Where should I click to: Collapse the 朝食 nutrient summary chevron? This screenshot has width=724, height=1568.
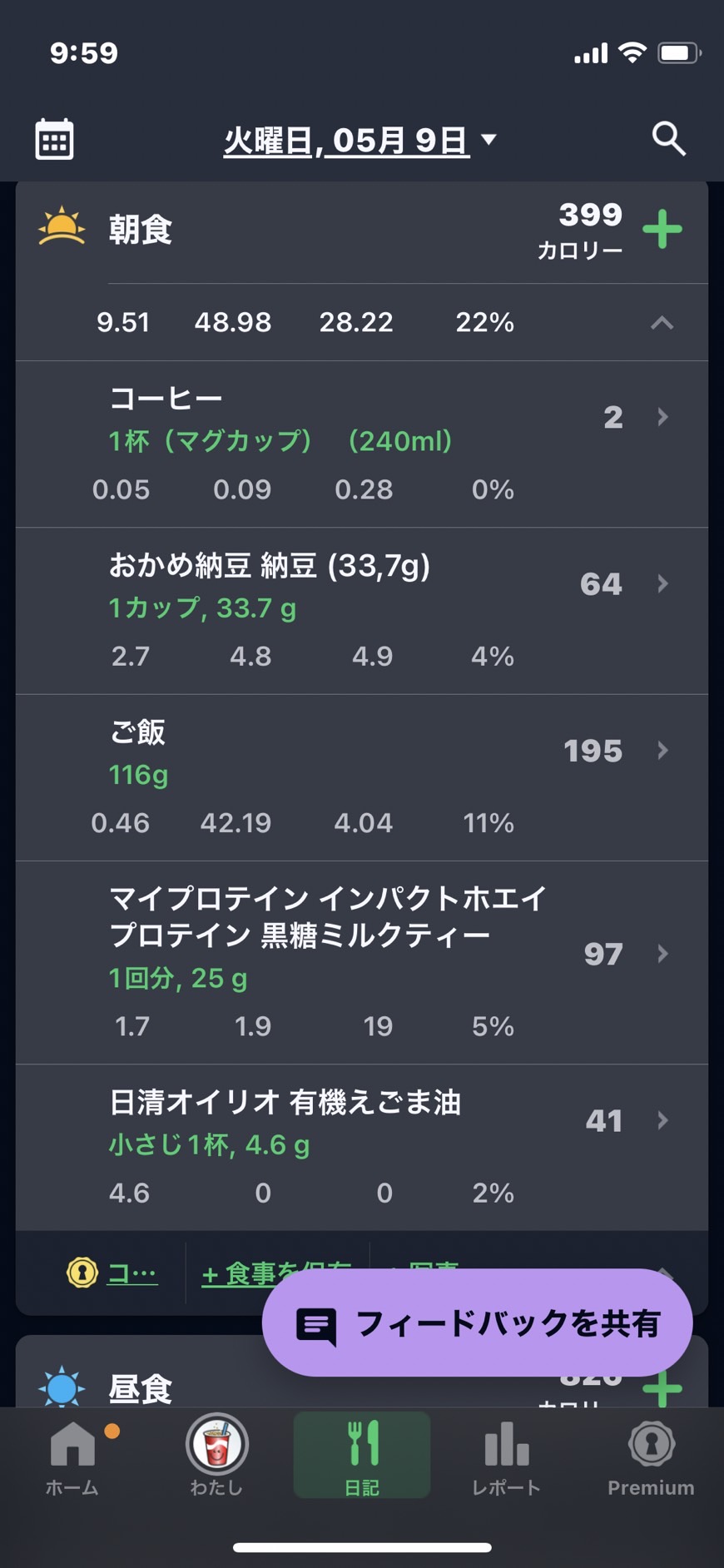coord(662,323)
